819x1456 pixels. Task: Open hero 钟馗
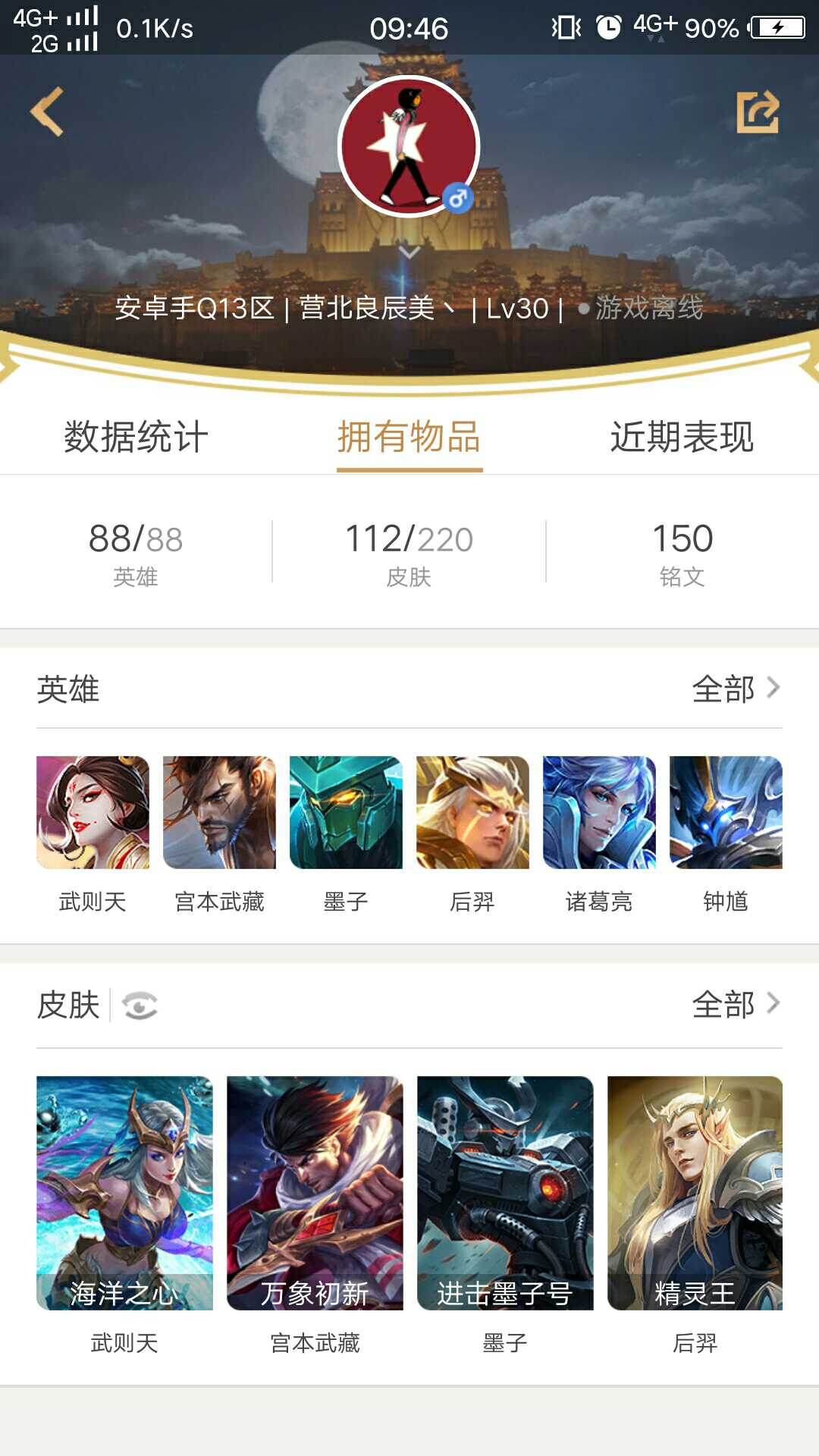(726, 812)
